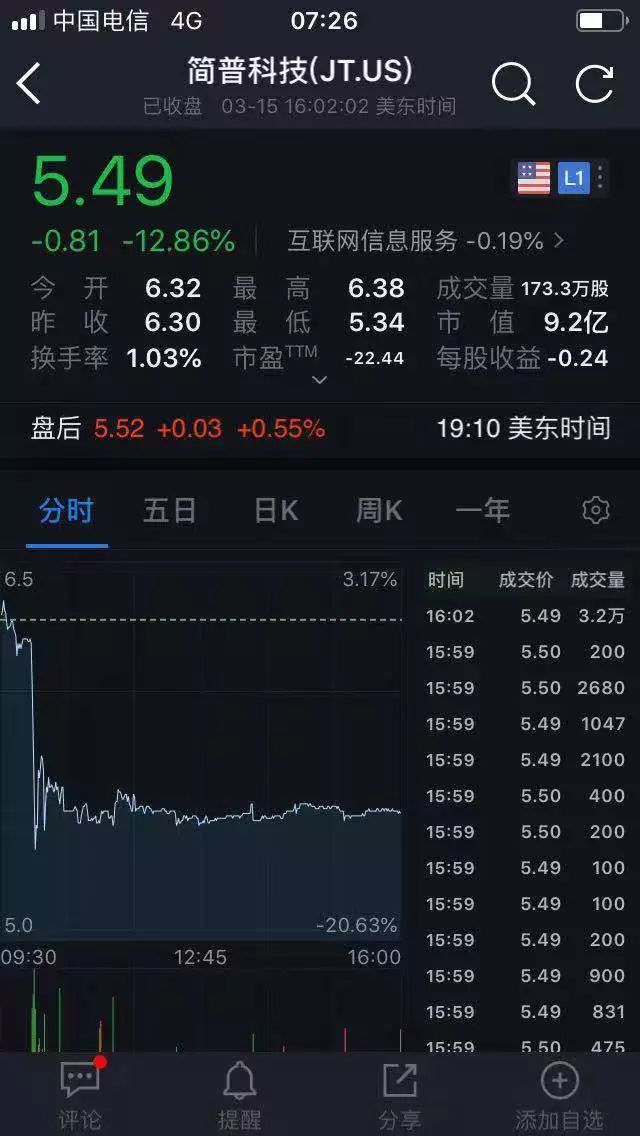Set a price alert via 提醒
The image size is (640, 1136).
pyautogui.click(x=239, y=1095)
